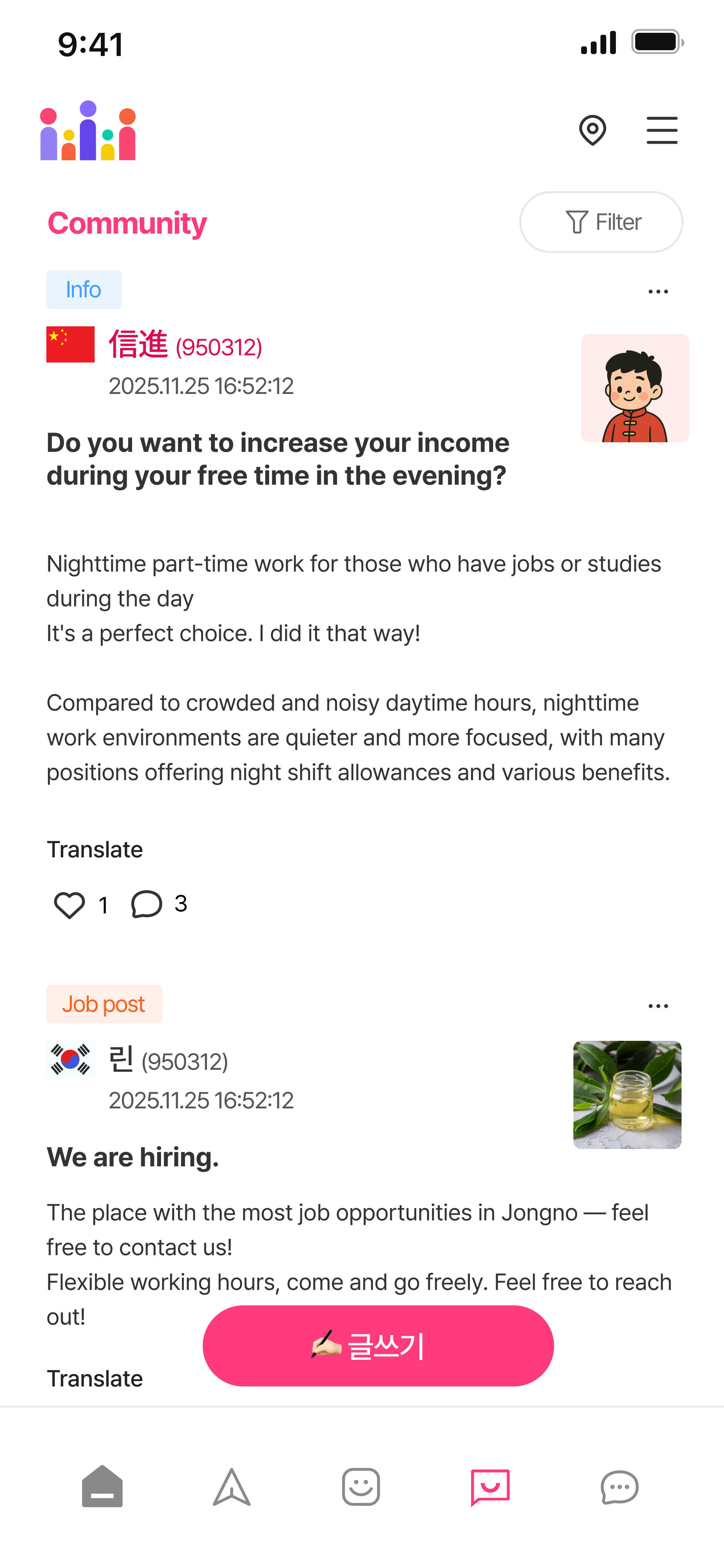Viewport: 724px width, 1568px height.
Task: Open comments on the Info post
Action: pos(147,904)
